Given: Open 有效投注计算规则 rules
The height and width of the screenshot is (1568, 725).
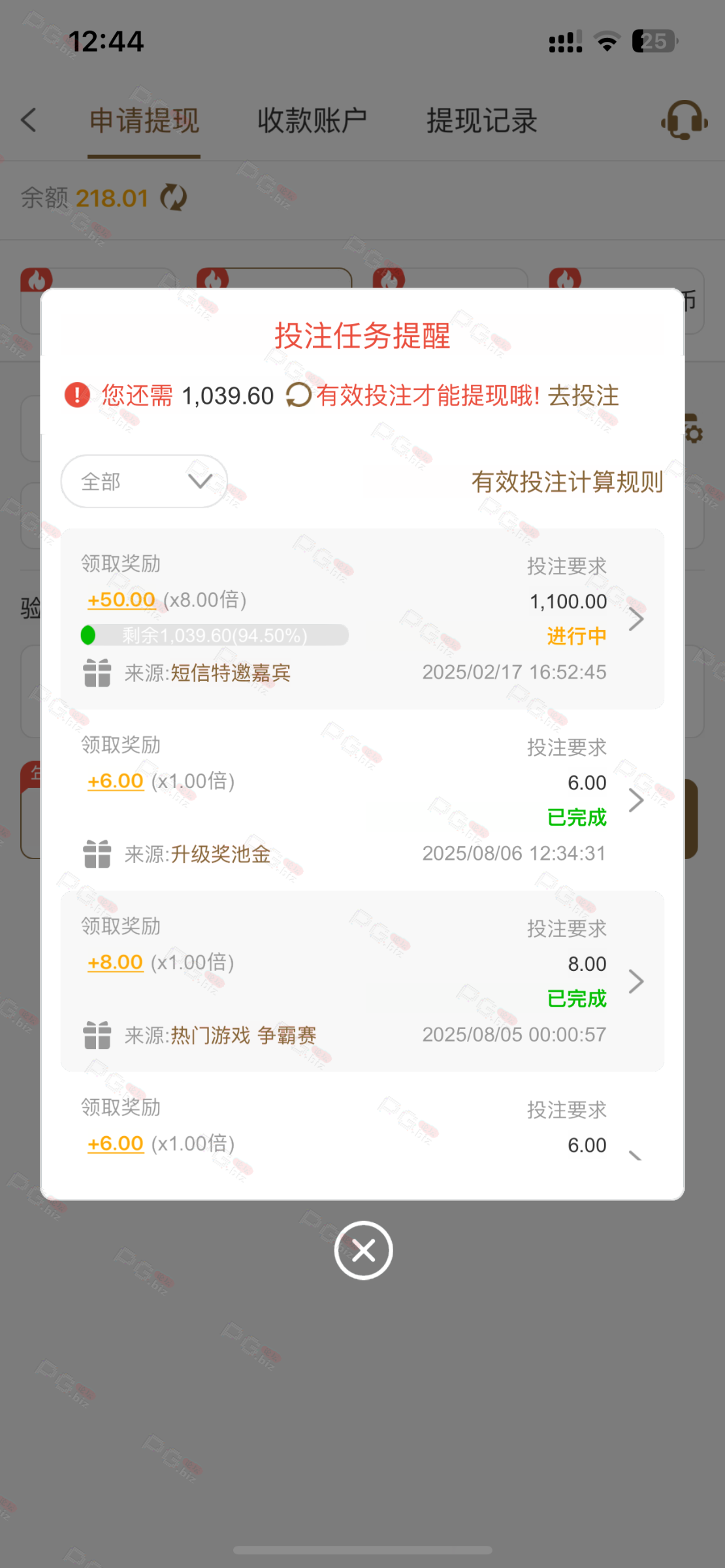Looking at the screenshot, I should pos(567,482).
